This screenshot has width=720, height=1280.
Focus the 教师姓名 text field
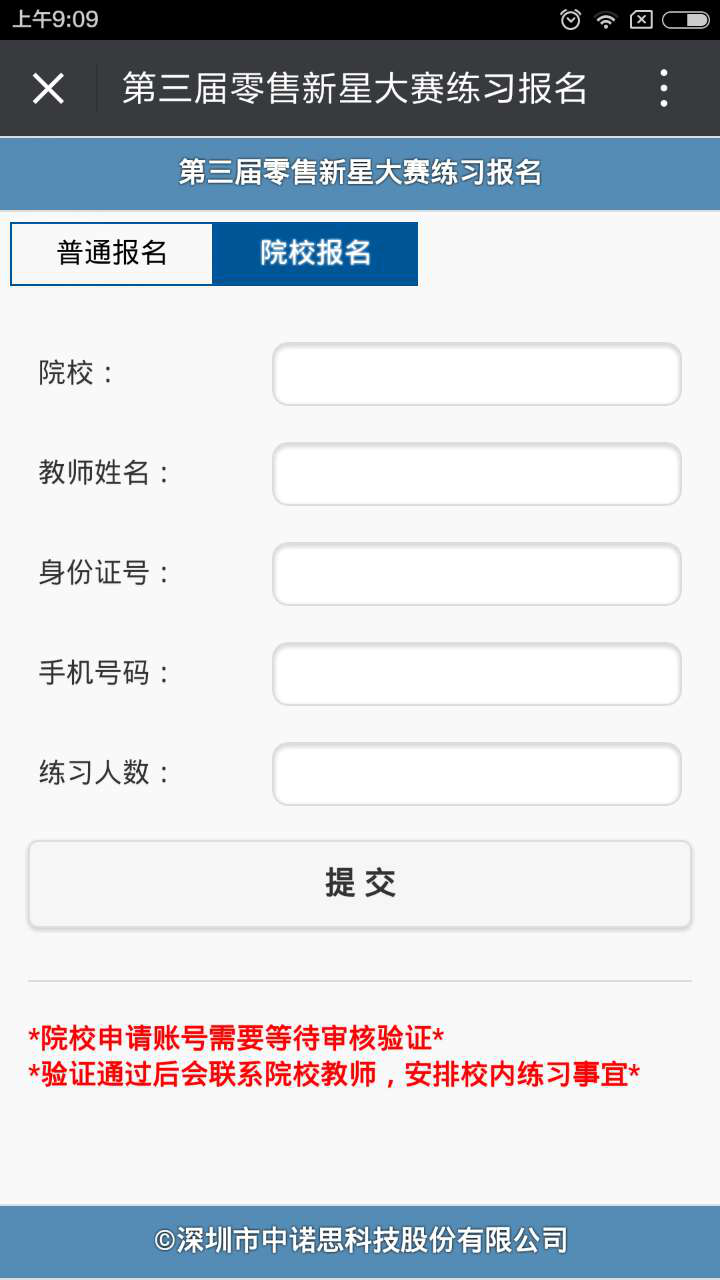[477, 474]
